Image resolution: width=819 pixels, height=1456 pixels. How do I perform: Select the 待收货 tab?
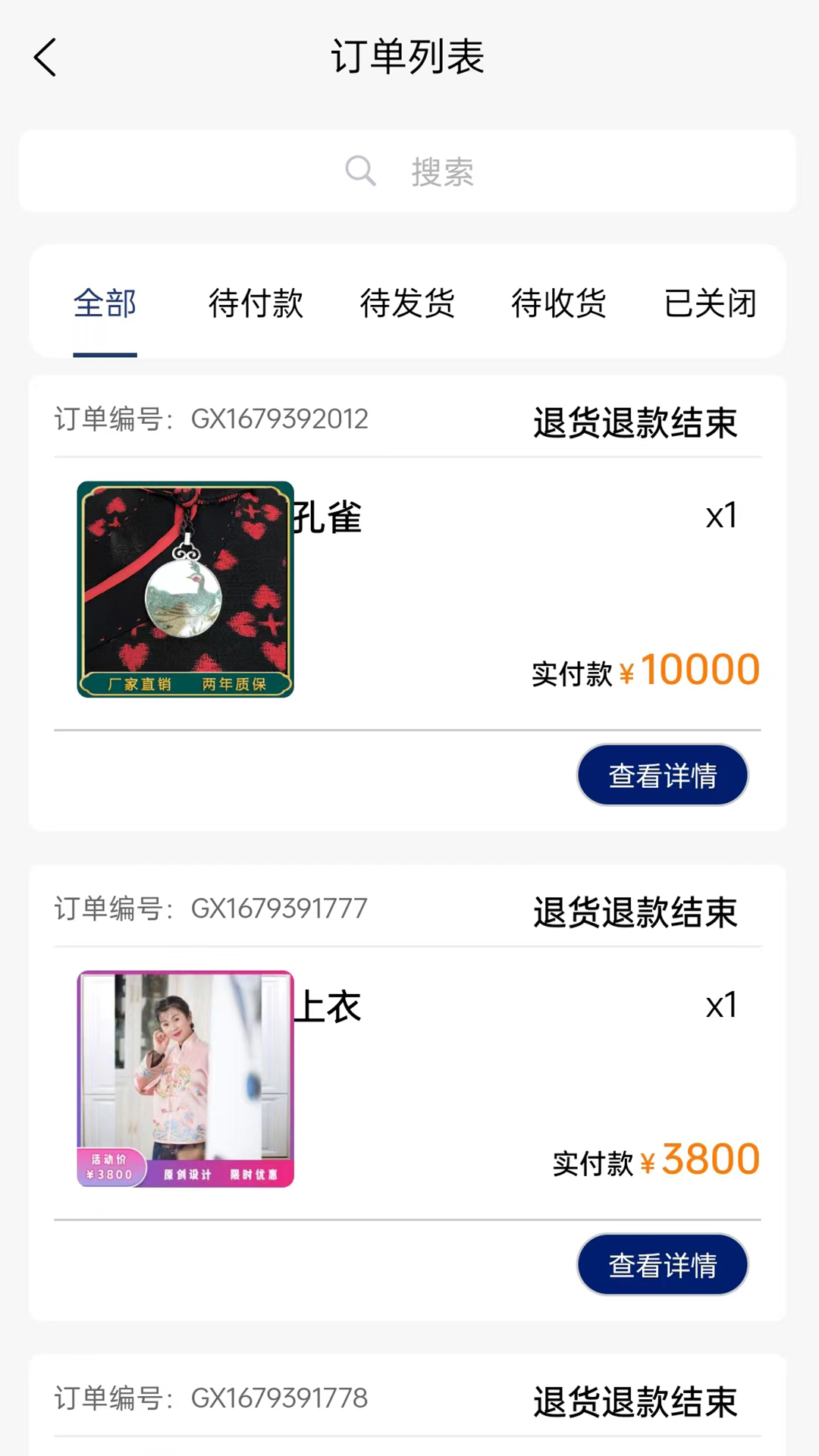point(559,304)
